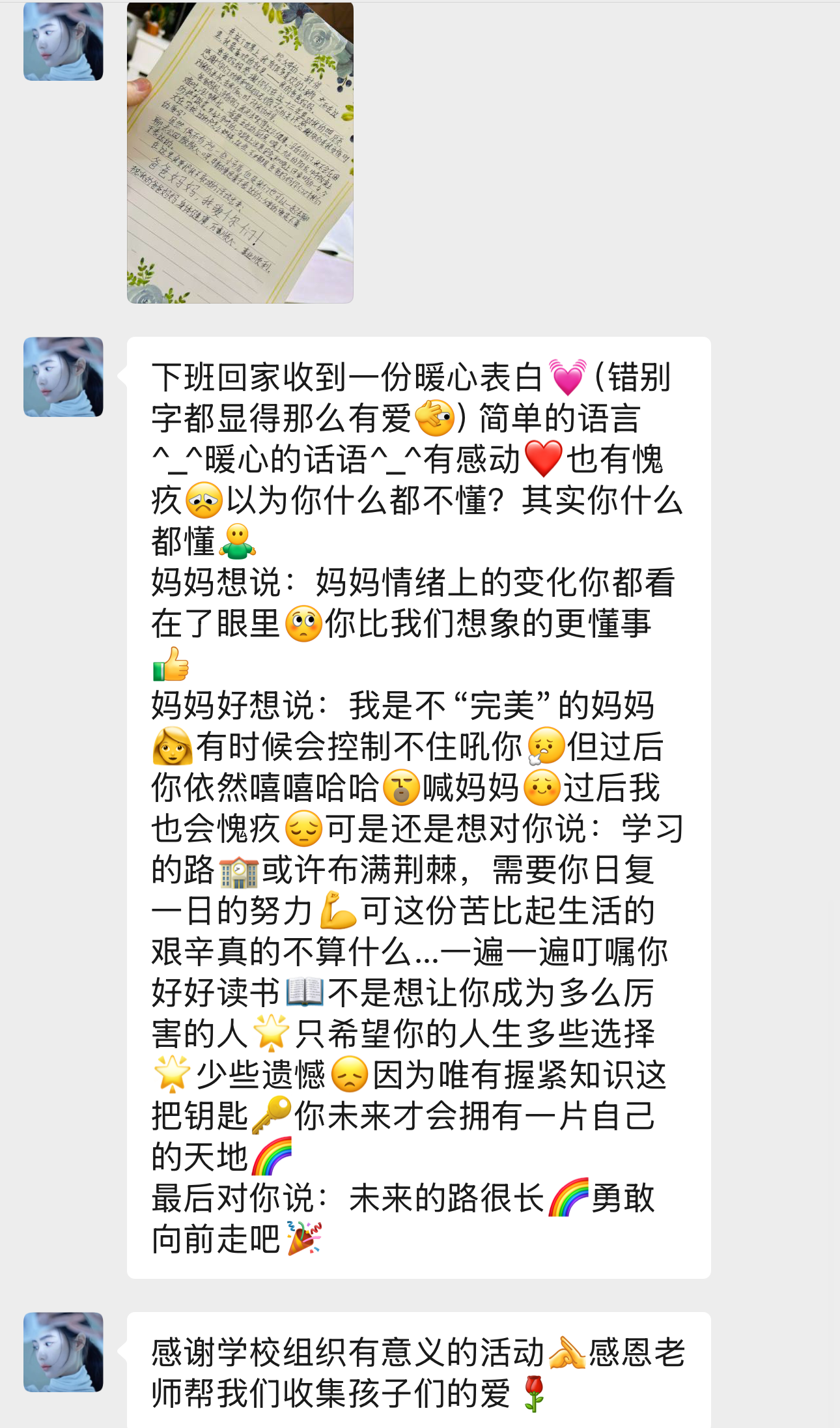The width and height of the screenshot is (840, 1428).
Task: Open the handwritten letter photo message
Action: pyautogui.click(x=240, y=153)
